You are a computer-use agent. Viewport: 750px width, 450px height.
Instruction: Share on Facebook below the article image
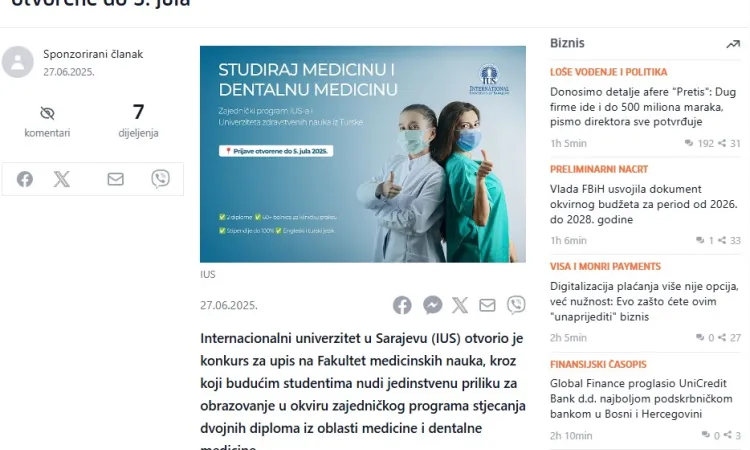pyautogui.click(x=402, y=305)
